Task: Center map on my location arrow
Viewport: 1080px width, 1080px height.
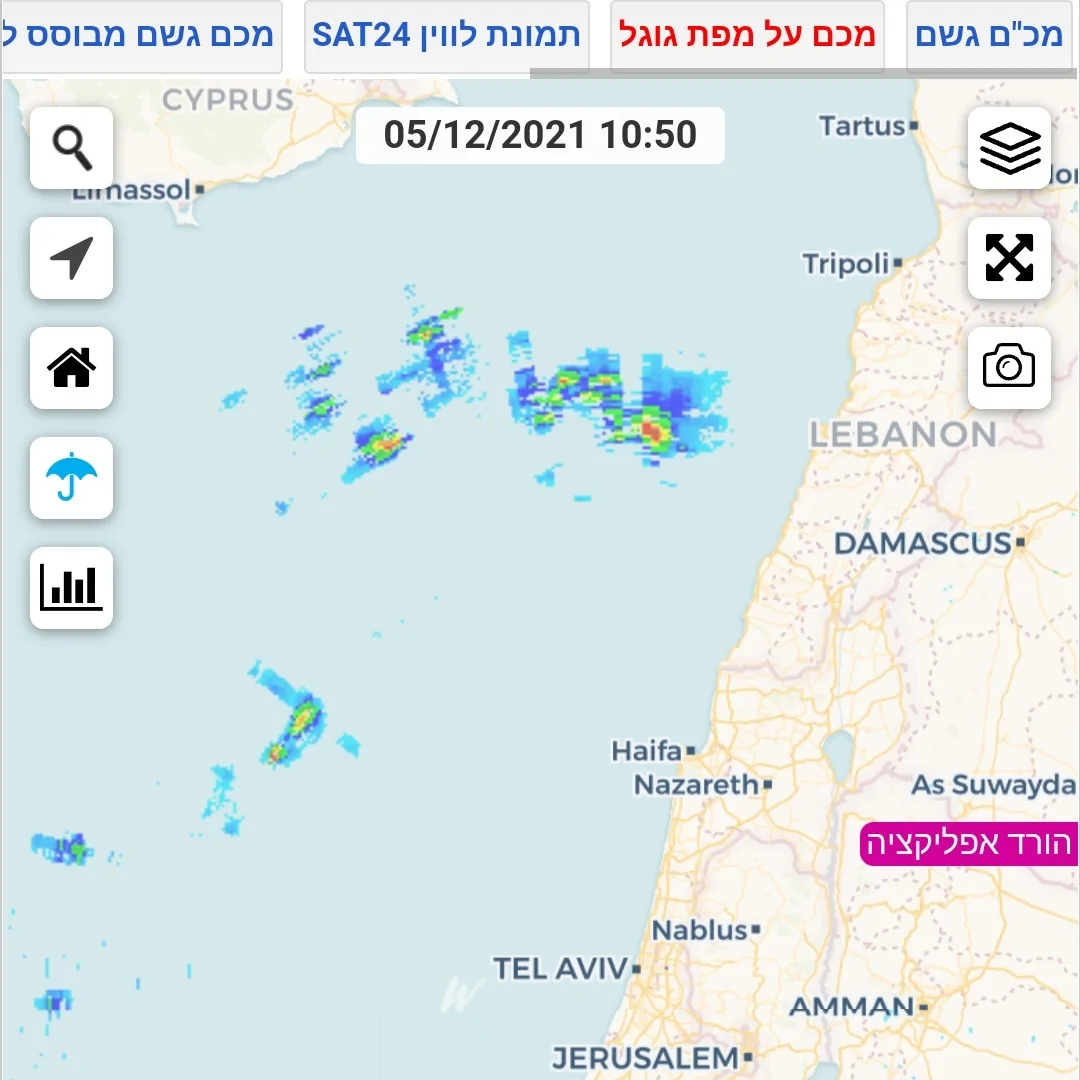Action: pos(71,258)
